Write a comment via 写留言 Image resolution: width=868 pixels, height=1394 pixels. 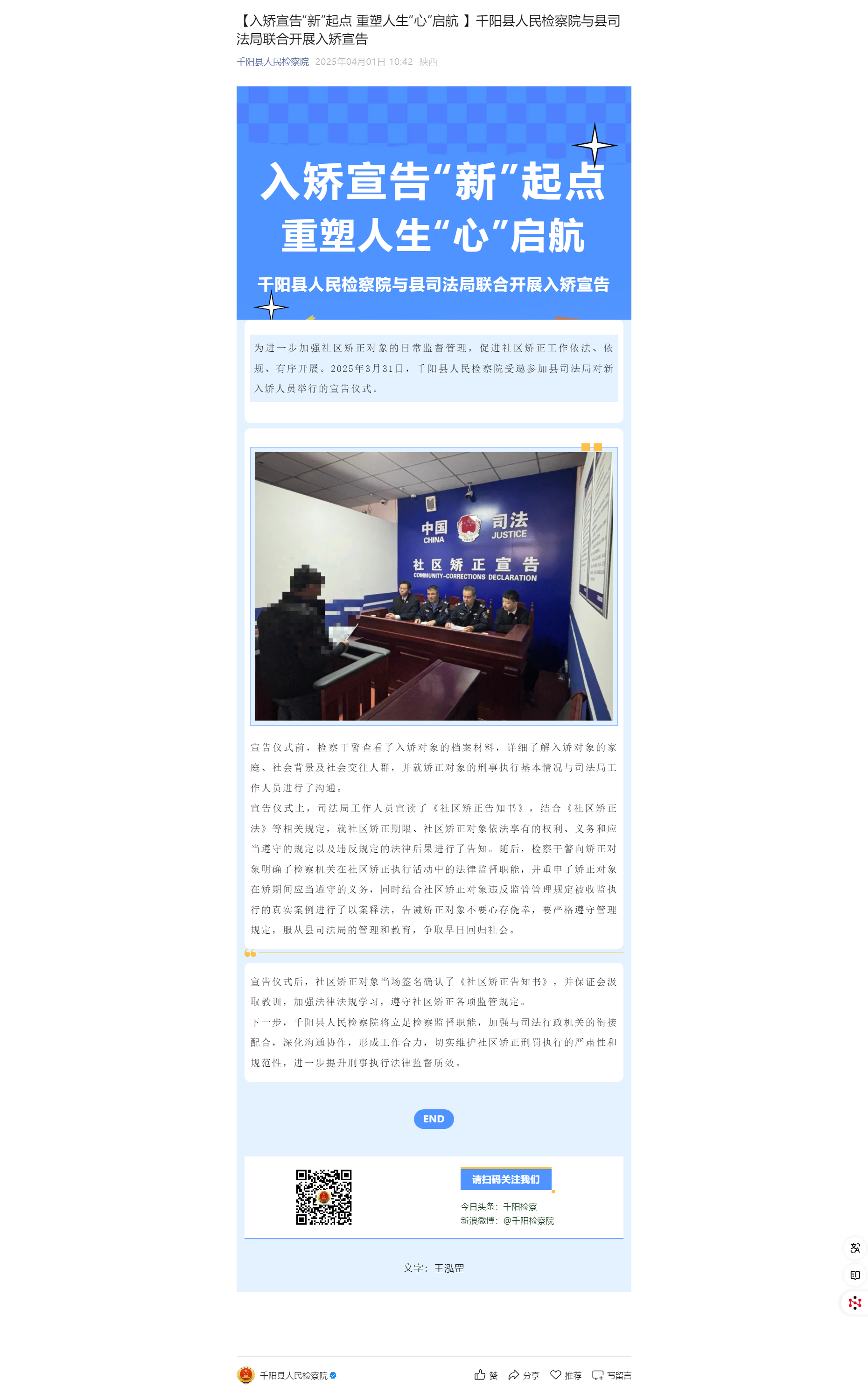pos(611,1374)
